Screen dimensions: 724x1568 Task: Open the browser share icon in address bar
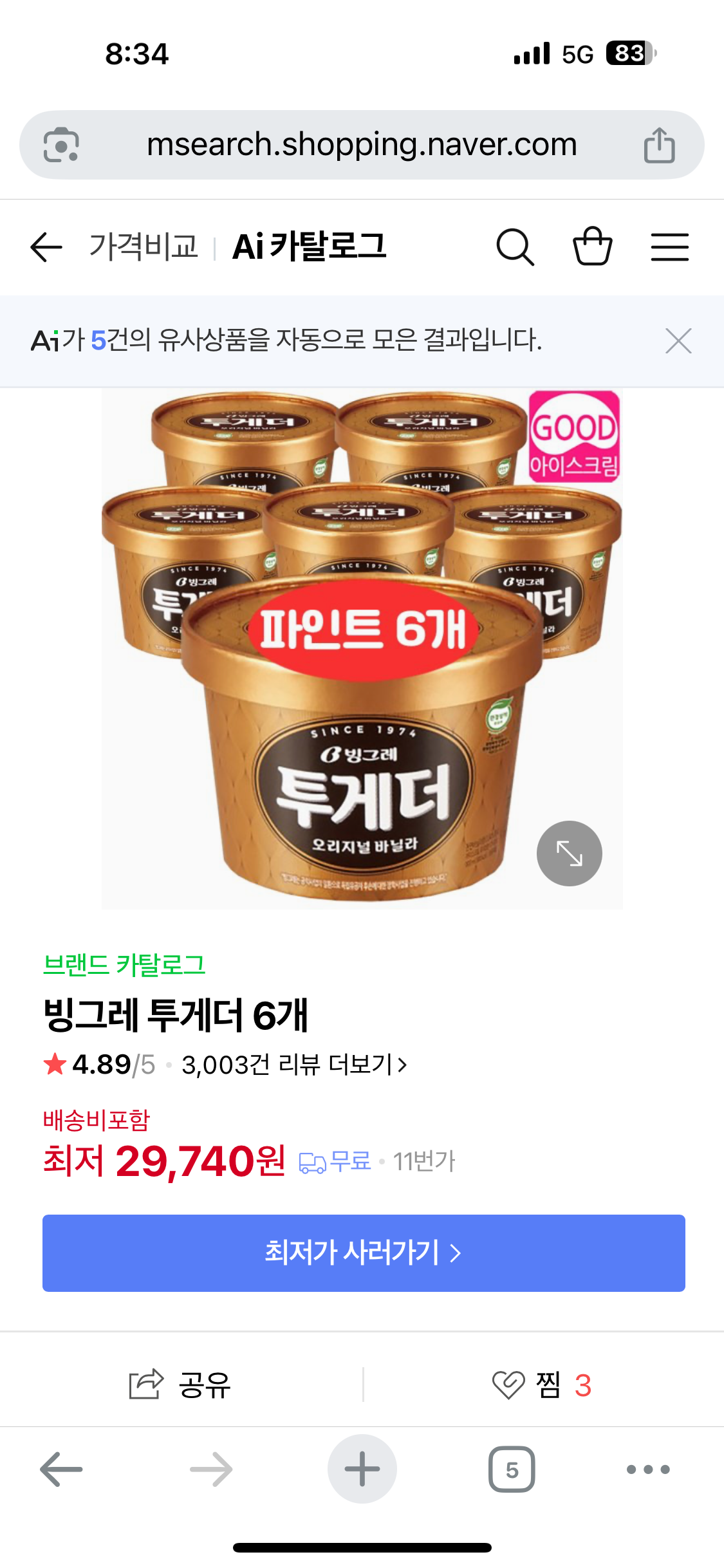pyautogui.click(x=660, y=145)
